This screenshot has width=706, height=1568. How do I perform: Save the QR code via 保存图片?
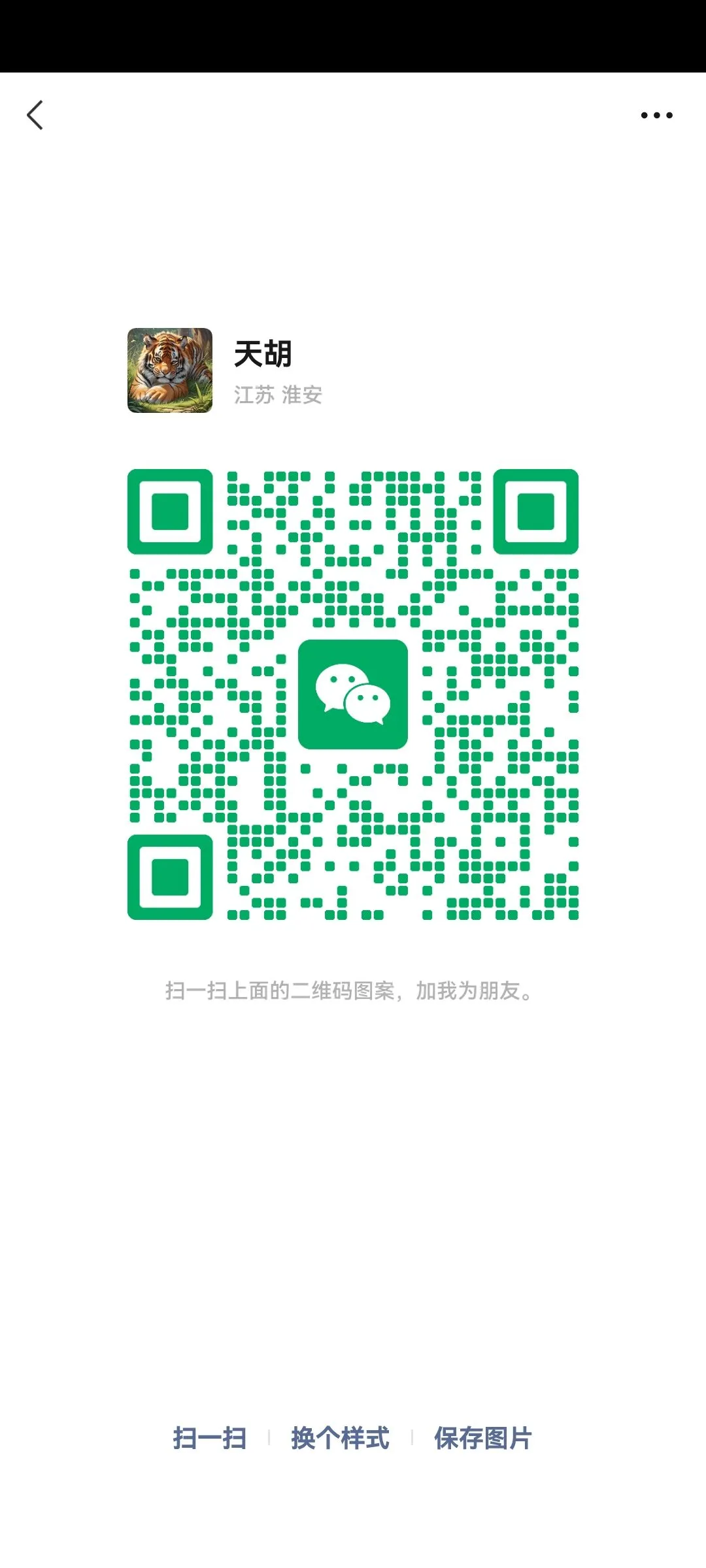(483, 1438)
